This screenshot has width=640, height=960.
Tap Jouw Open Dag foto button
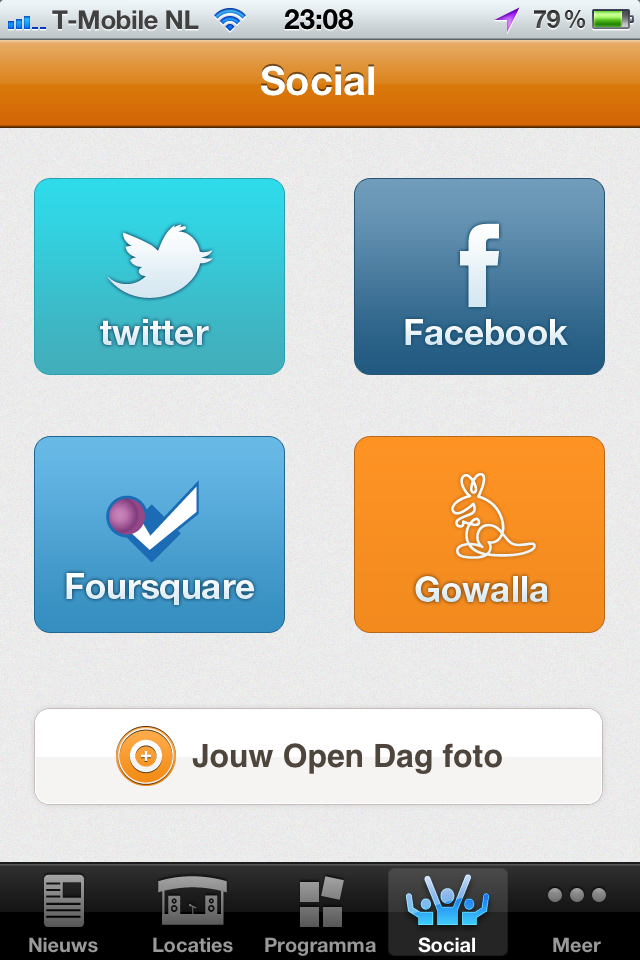(318, 756)
